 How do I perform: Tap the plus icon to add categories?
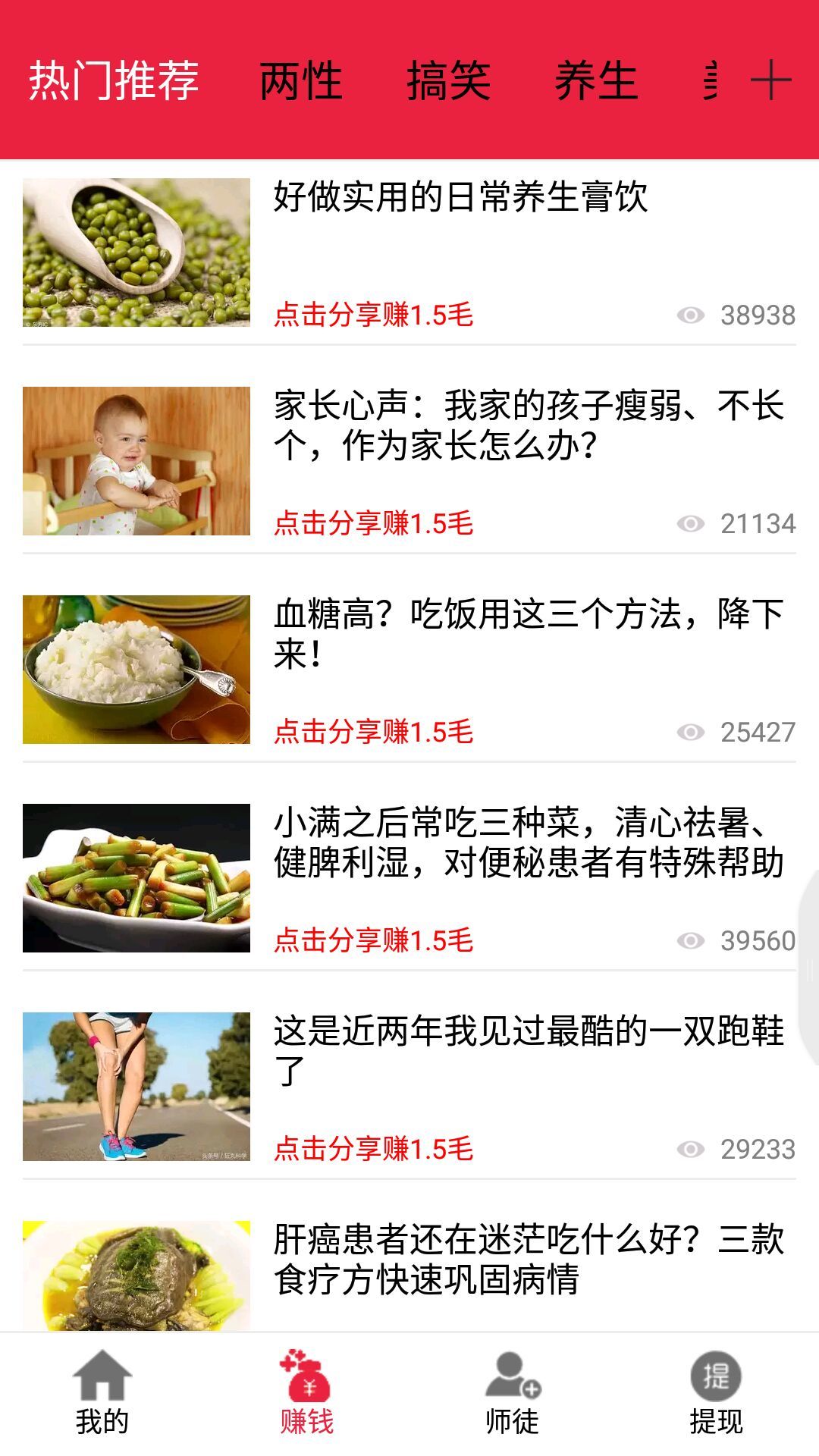point(770,80)
